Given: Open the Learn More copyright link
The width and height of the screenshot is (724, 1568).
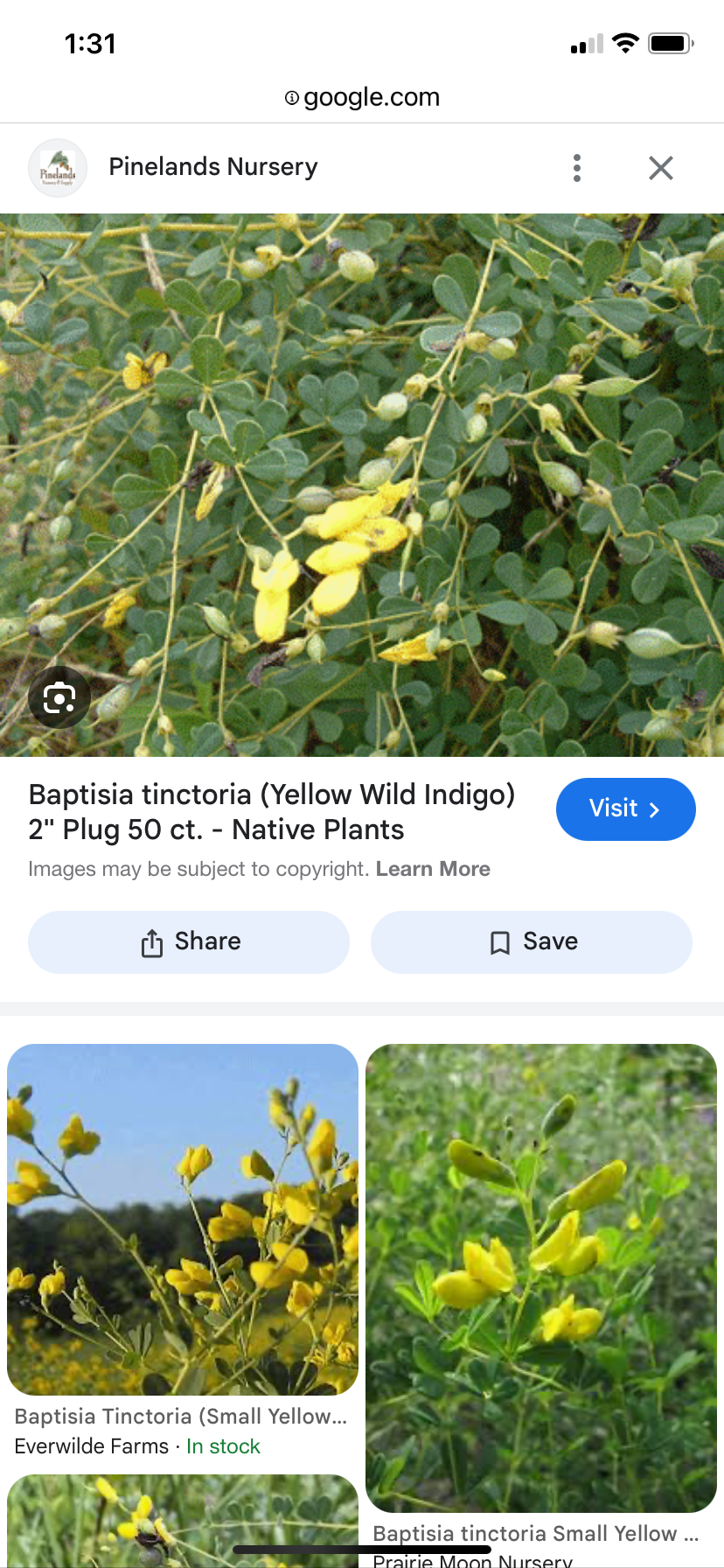Looking at the screenshot, I should point(433,869).
